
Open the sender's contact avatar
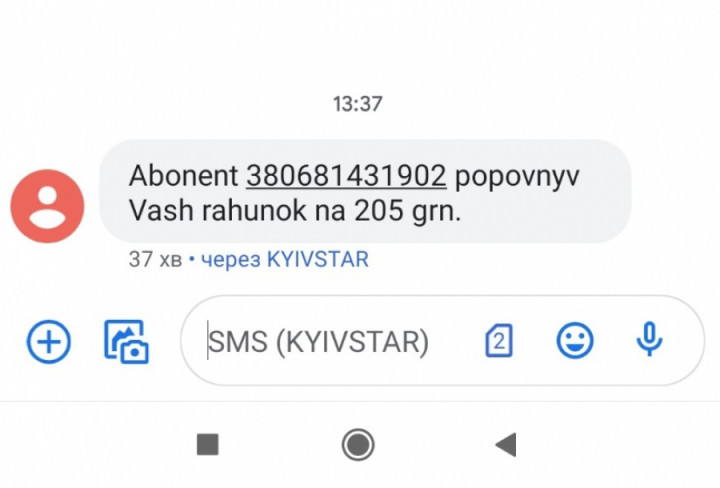coord(47,207)
